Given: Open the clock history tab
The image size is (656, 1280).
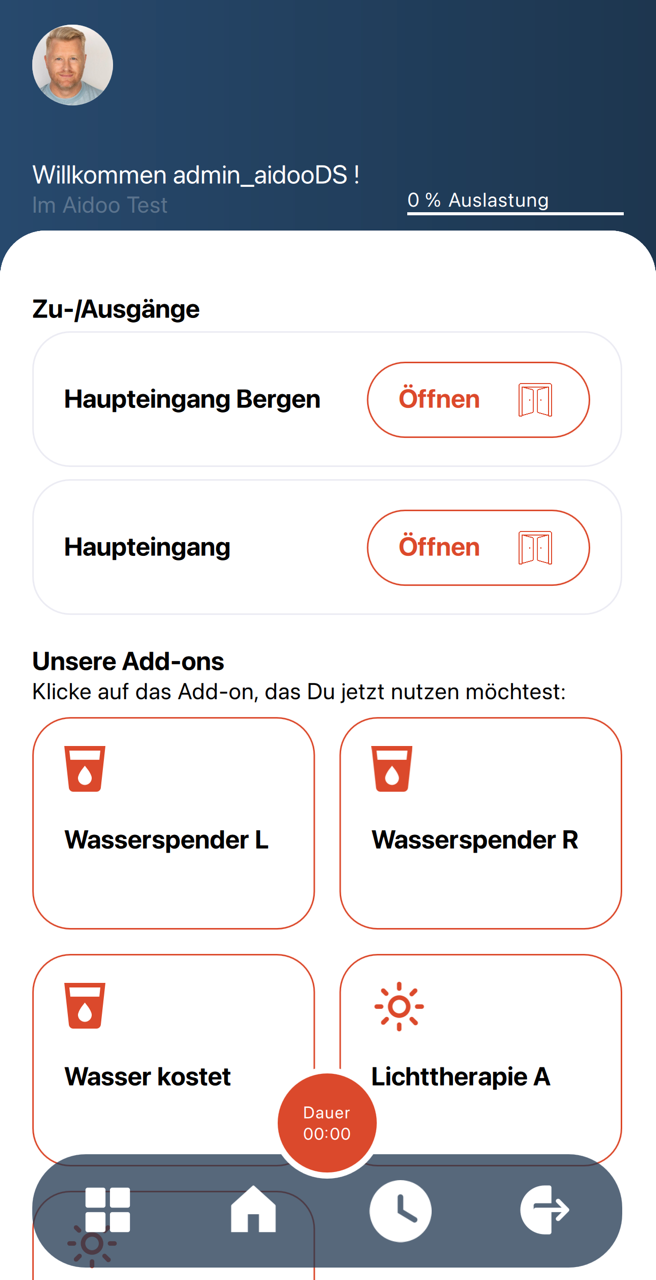Looking at the screenshot, I should pos(400,1211).
